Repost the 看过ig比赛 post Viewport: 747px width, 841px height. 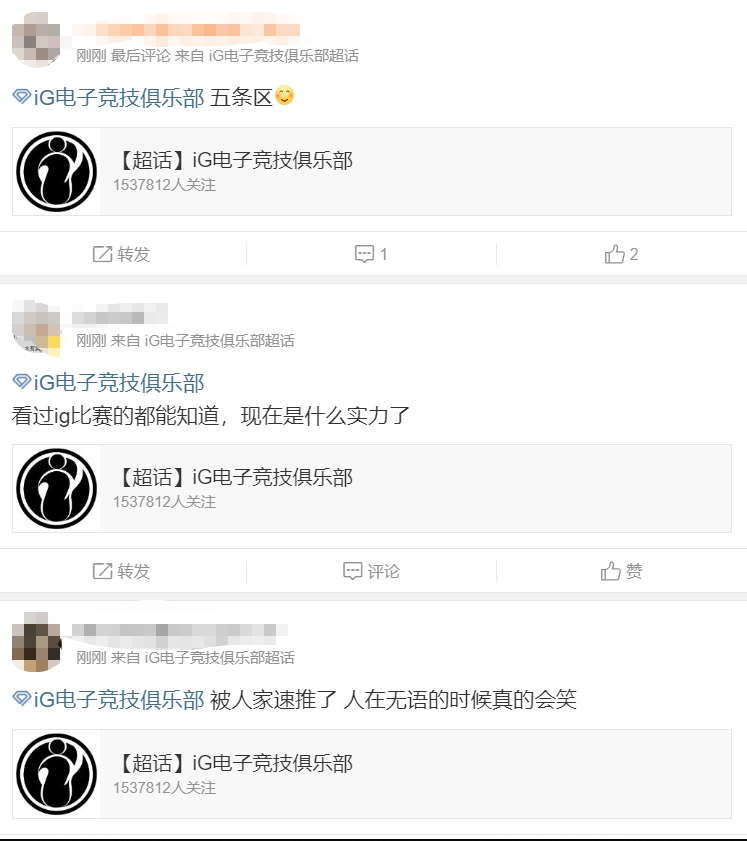[121, 571]
